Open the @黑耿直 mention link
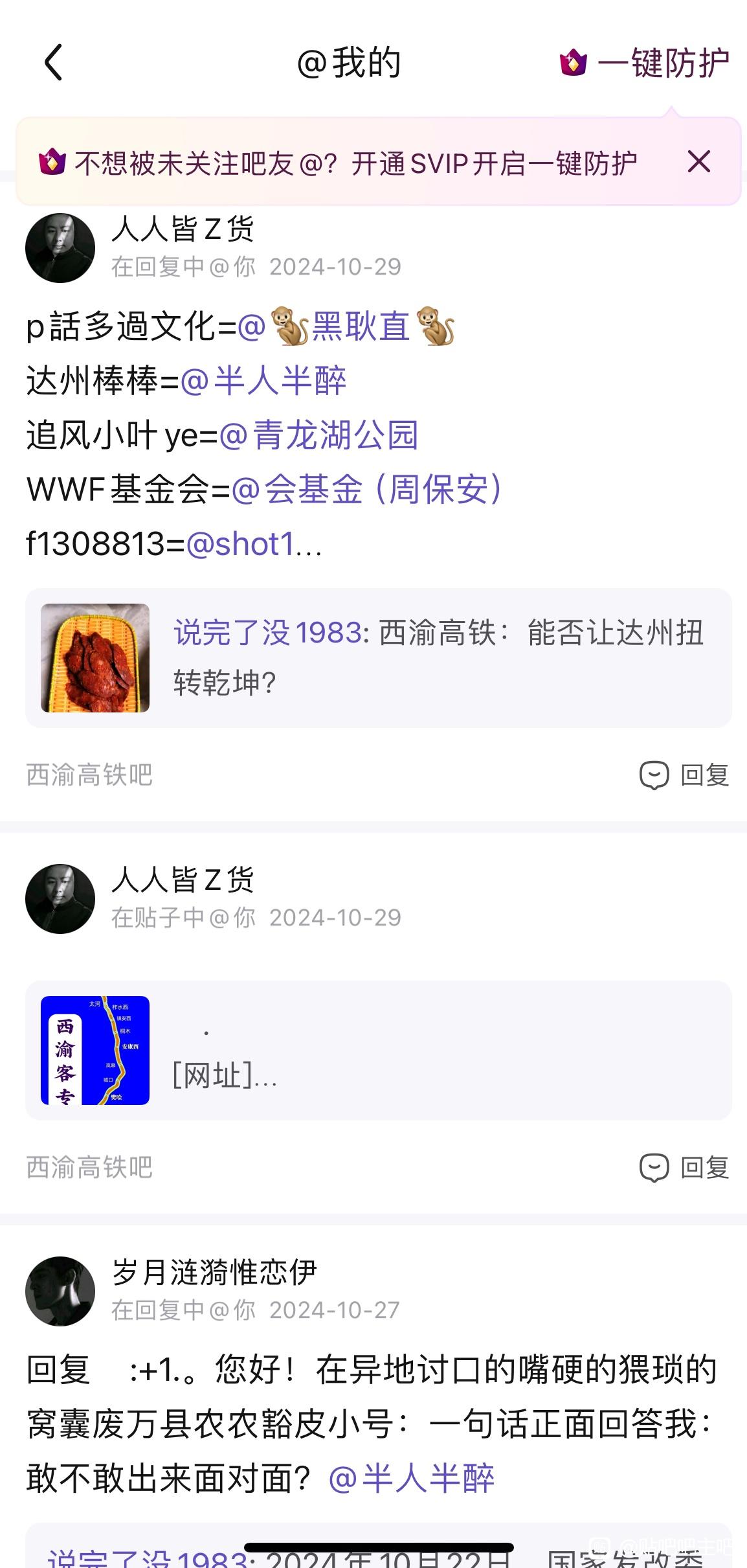747x1568 pixels. click(347, 326)
